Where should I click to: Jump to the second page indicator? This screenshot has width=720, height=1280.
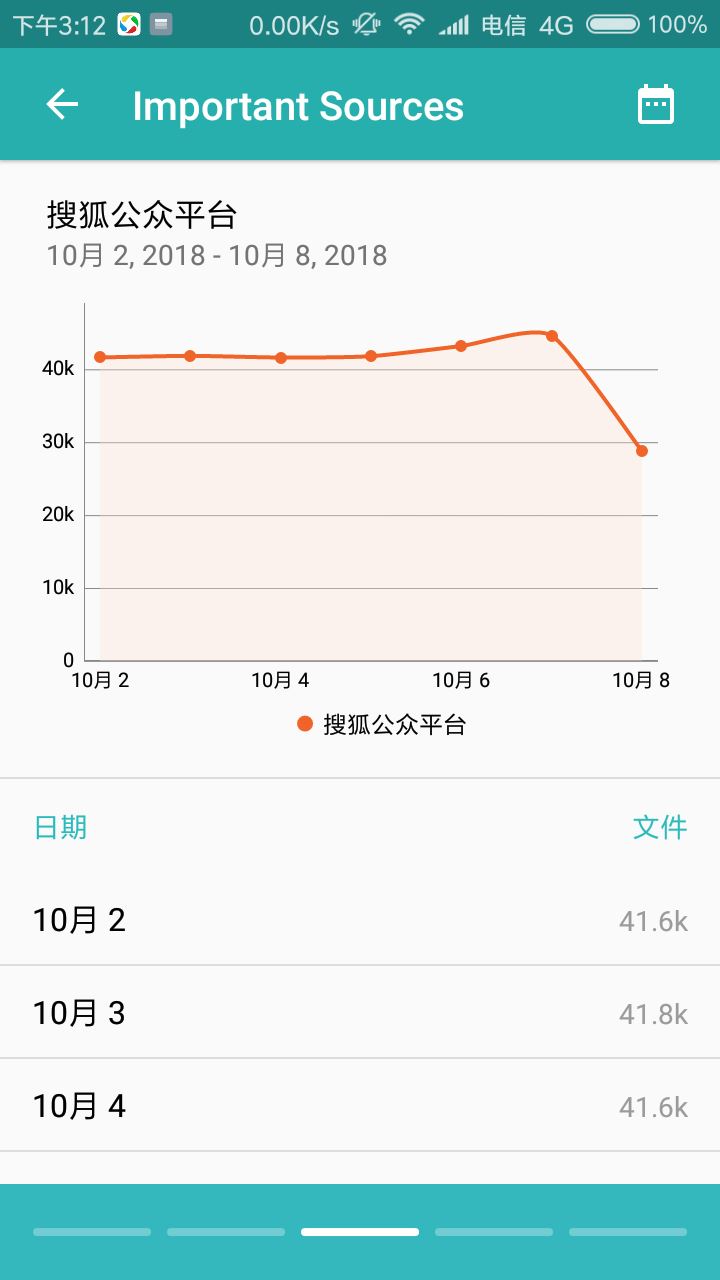click(226, 1232)
